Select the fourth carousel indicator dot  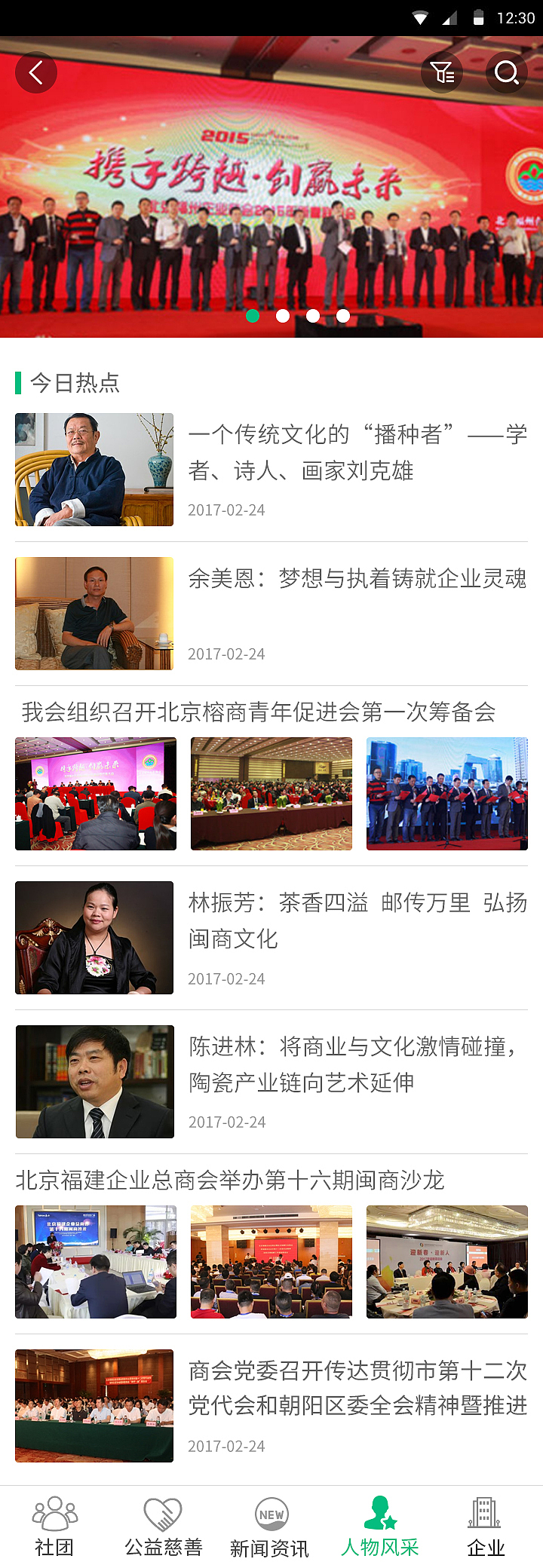[343, 316]
